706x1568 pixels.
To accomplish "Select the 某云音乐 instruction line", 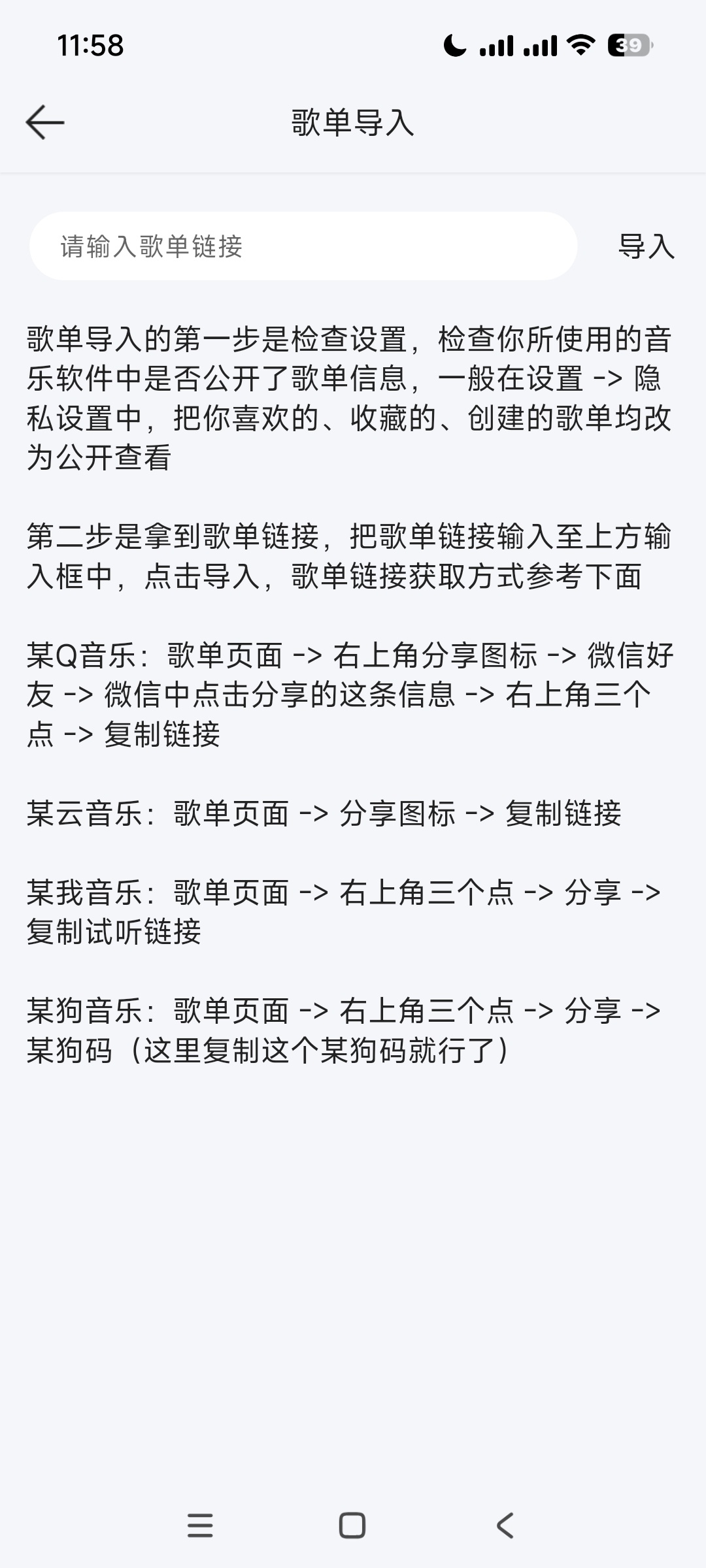I will [327, 813].
